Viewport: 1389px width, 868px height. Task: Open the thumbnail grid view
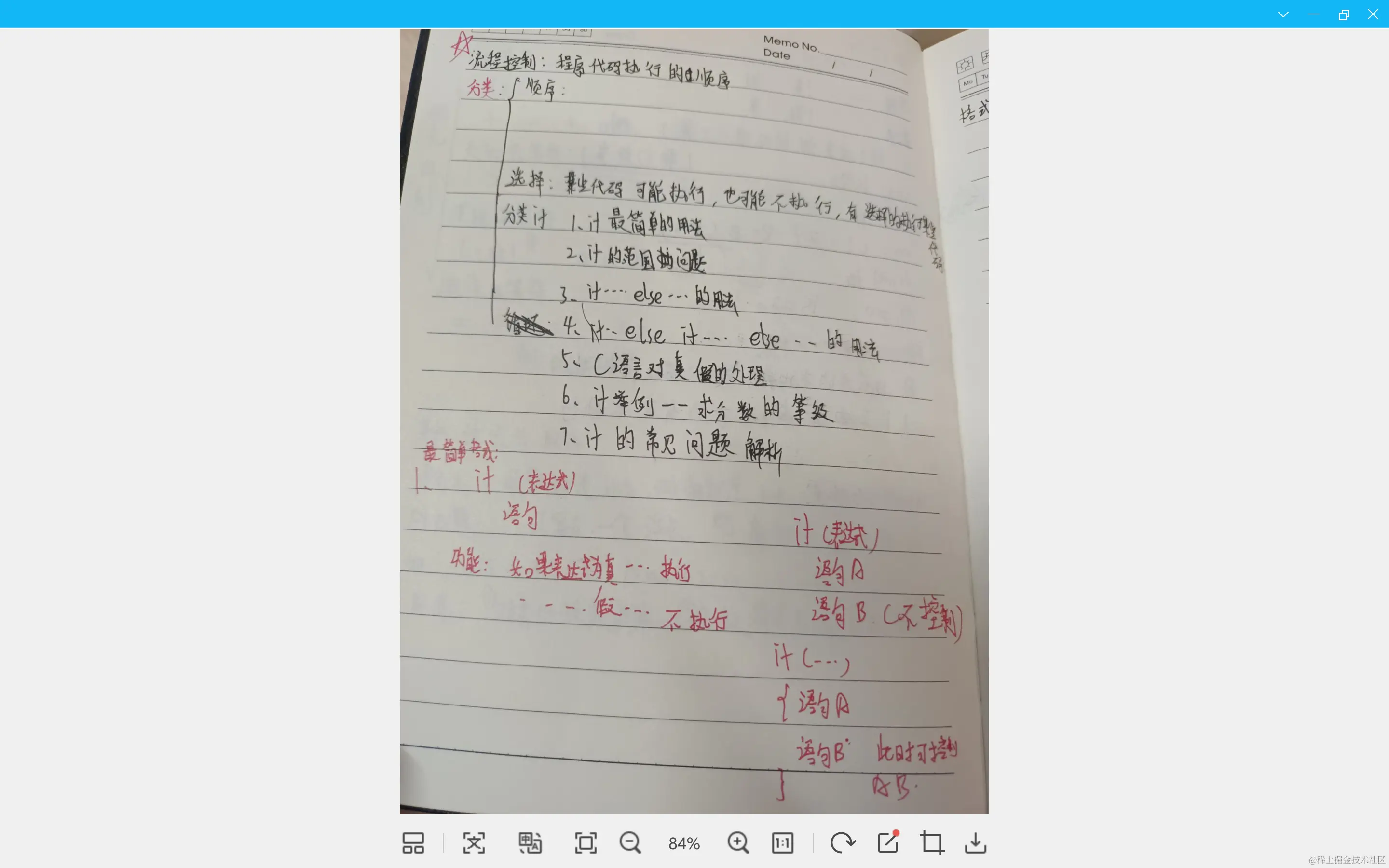[413, 843]
